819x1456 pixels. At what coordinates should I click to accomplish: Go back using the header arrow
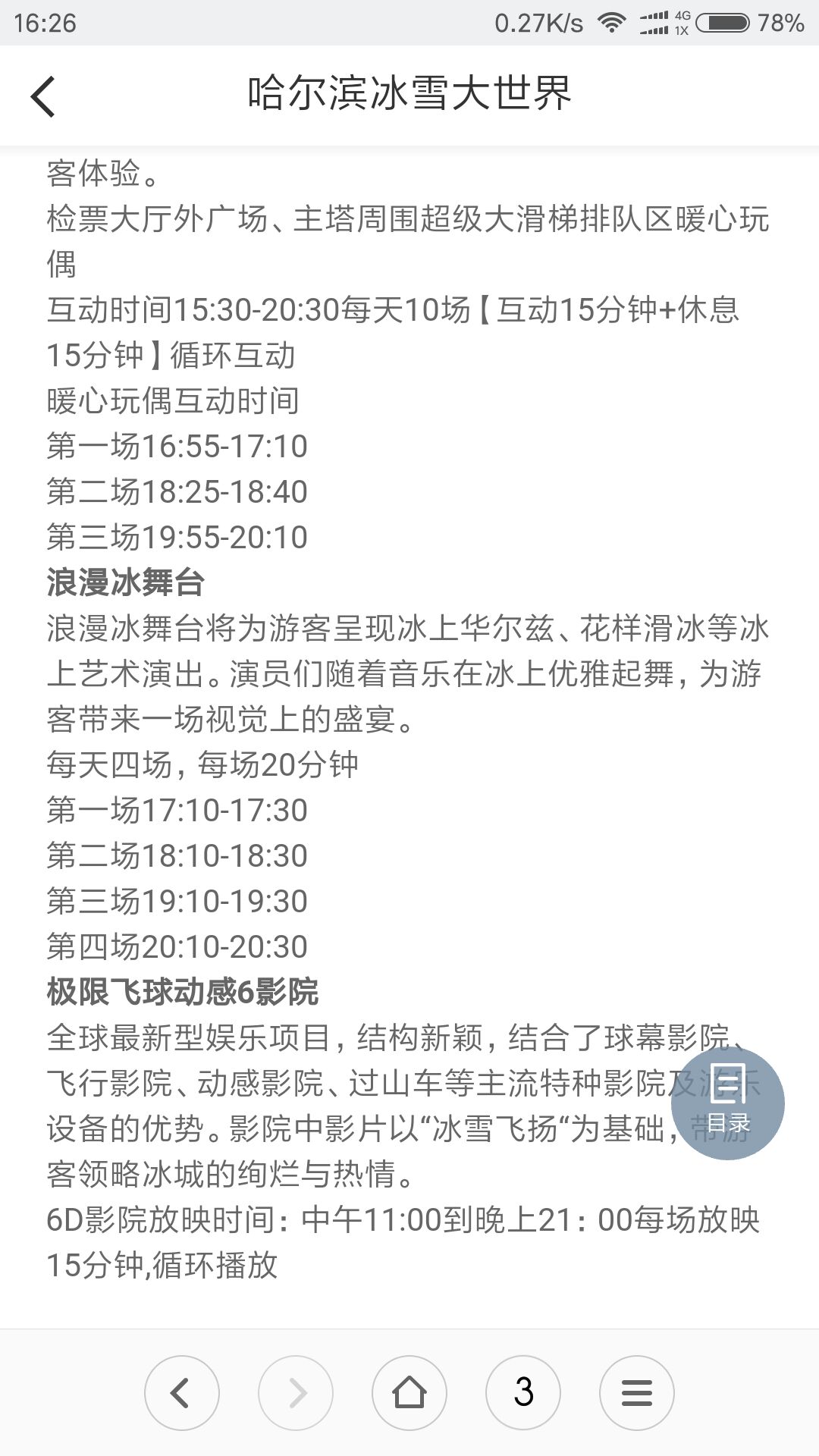(43, 96)
